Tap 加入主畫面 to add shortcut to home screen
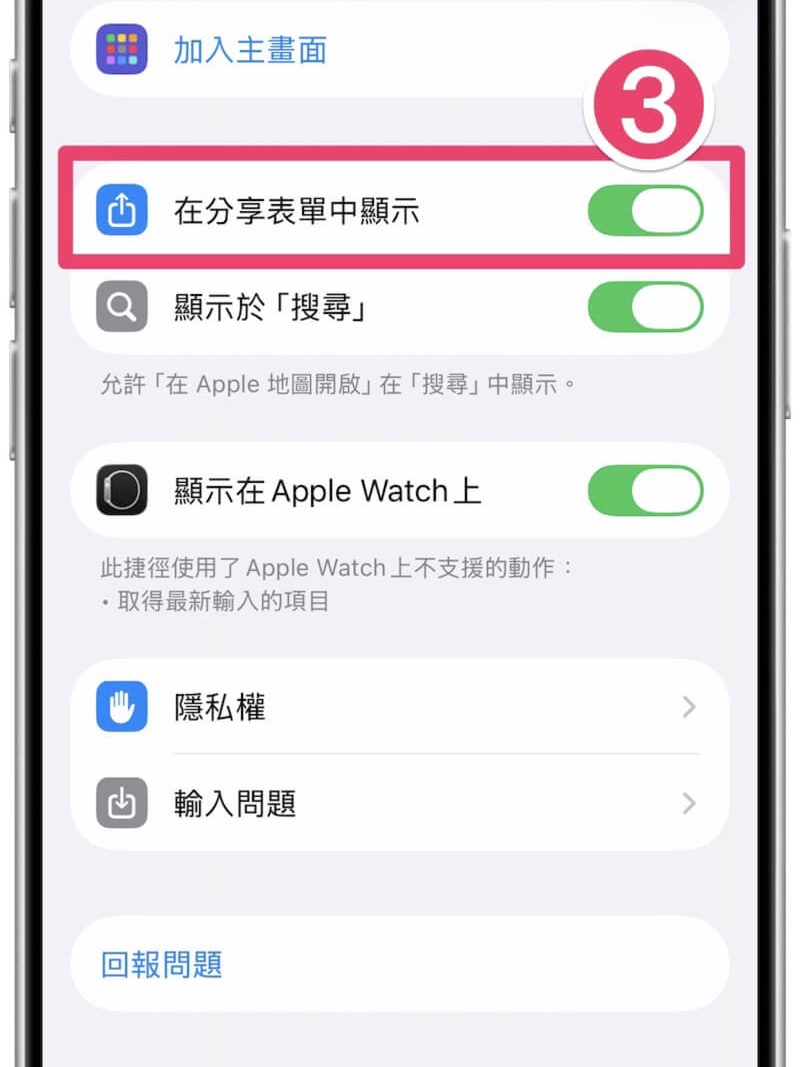Screen dimensions: 800x1067 click(x=250, y=49)
